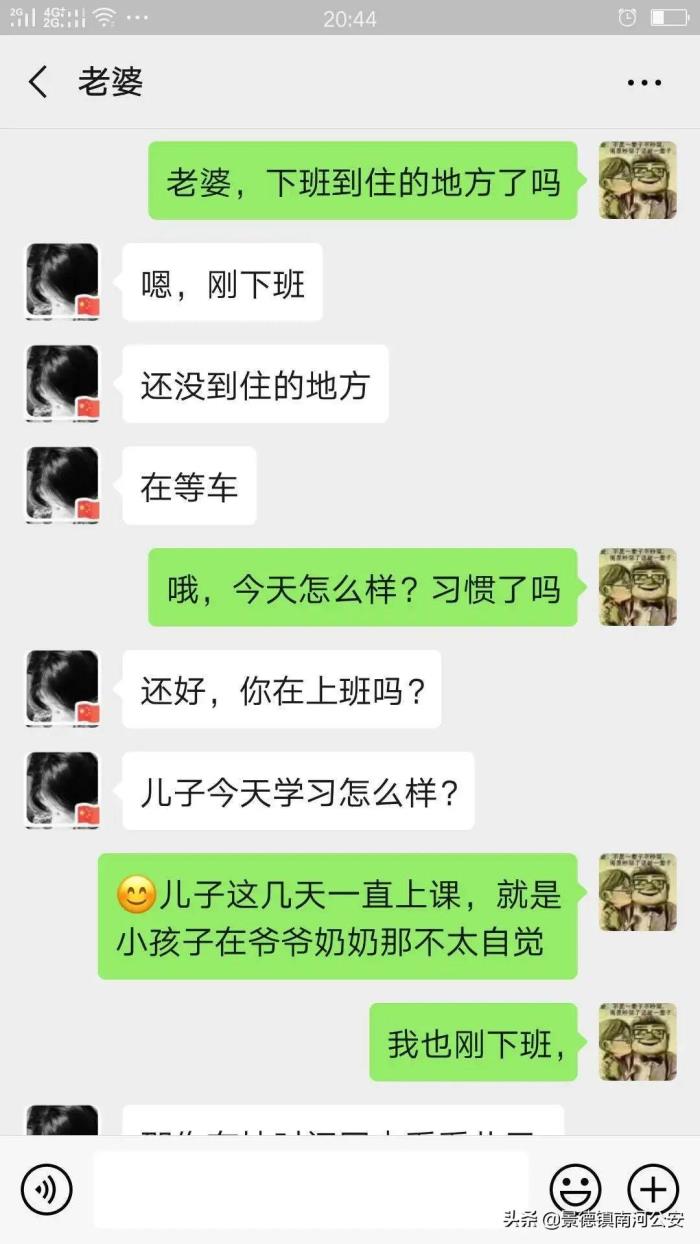Go back from the 老婆 chat
700x1244 pixels.
click(x=38, y=82)
